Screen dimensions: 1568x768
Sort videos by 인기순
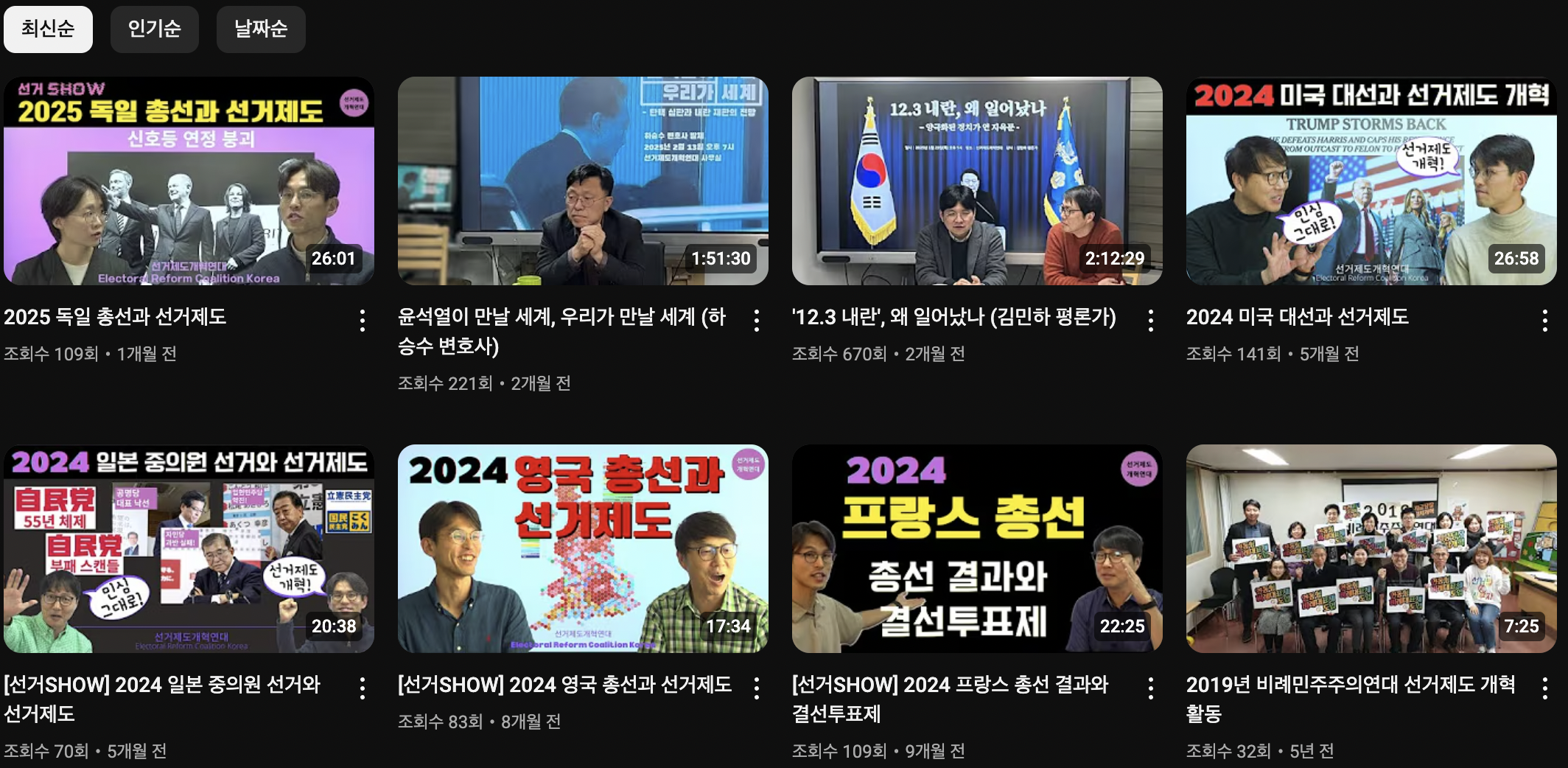[154, 29]
